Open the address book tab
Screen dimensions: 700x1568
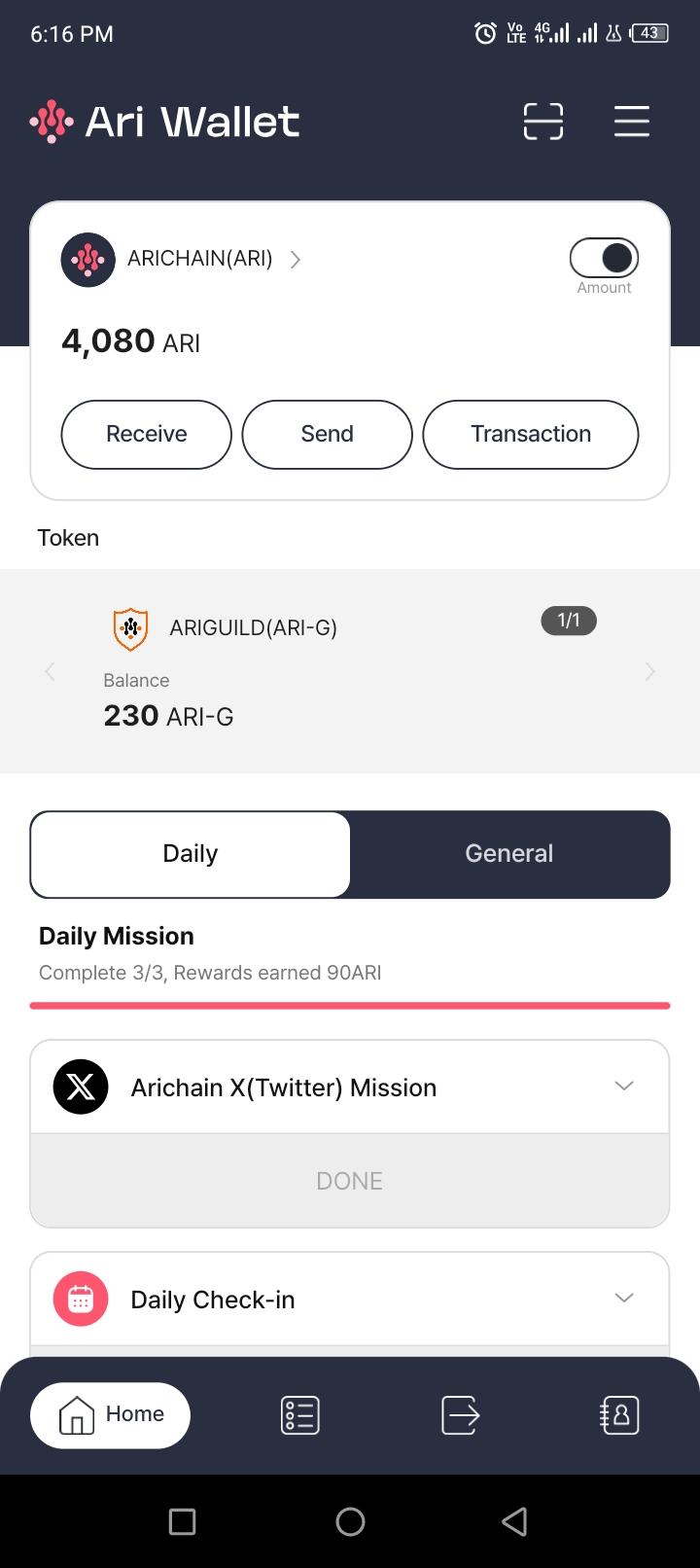(620, 1415)
